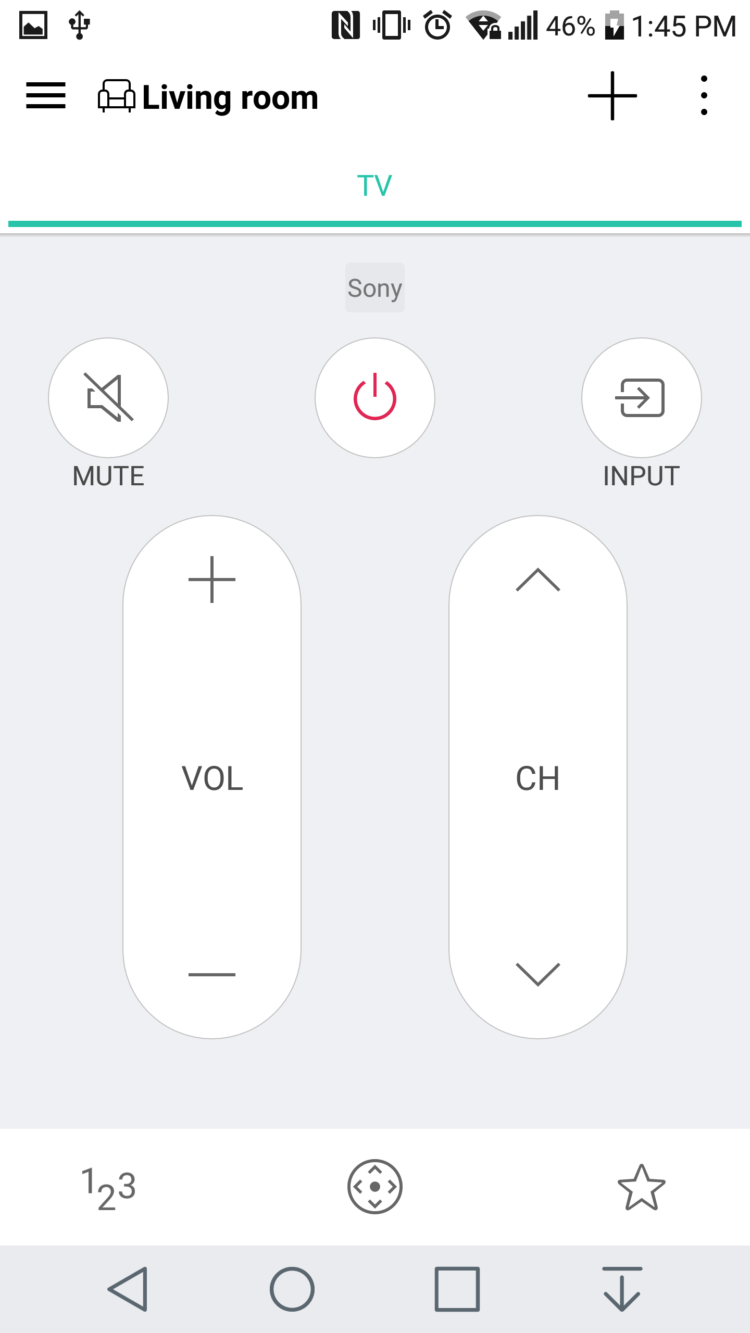This screenshot has height=1333, width=750.
Task: Open the overflow menu with three dots
Action: pos(703,96)
